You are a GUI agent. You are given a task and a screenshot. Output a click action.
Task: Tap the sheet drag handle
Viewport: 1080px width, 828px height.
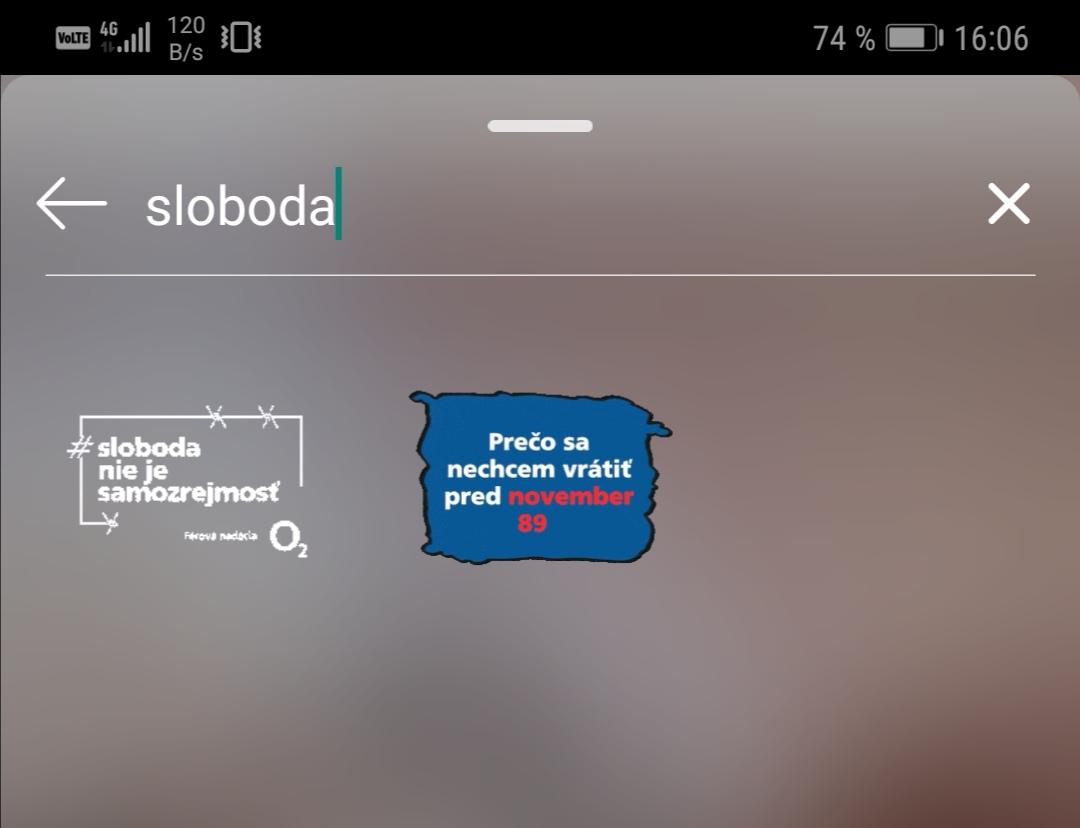(540, 126)
